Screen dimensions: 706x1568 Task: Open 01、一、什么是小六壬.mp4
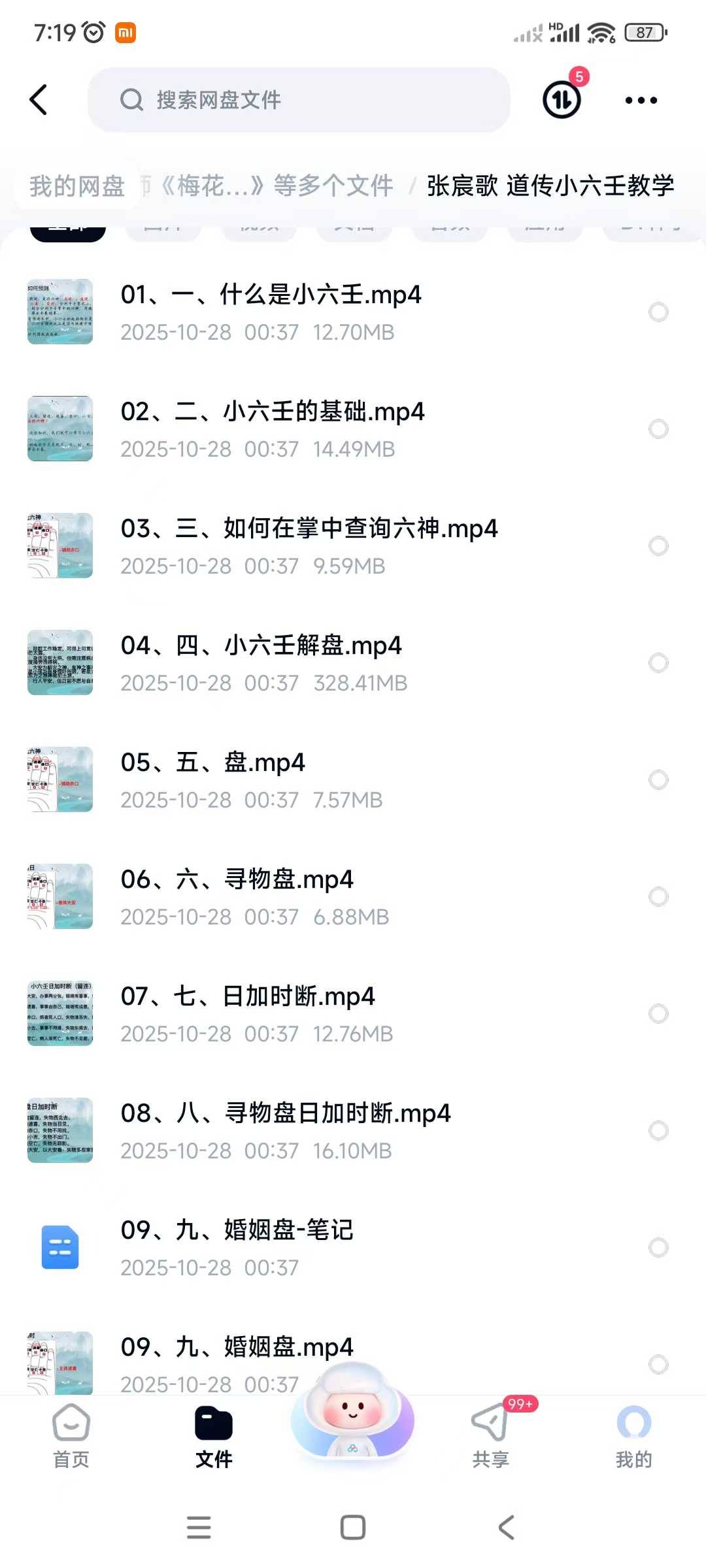pos(271,295)
